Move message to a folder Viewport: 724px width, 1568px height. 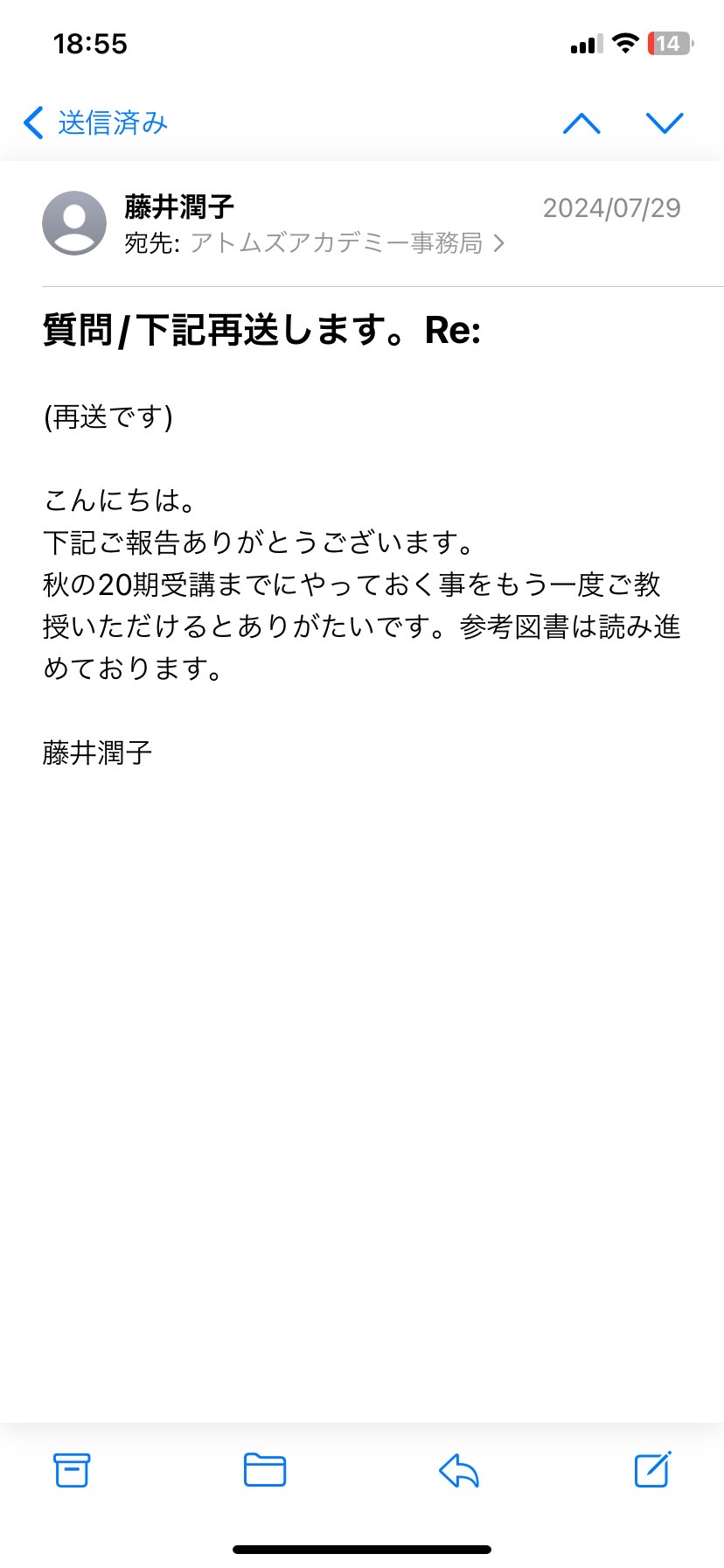[265, 1470]
